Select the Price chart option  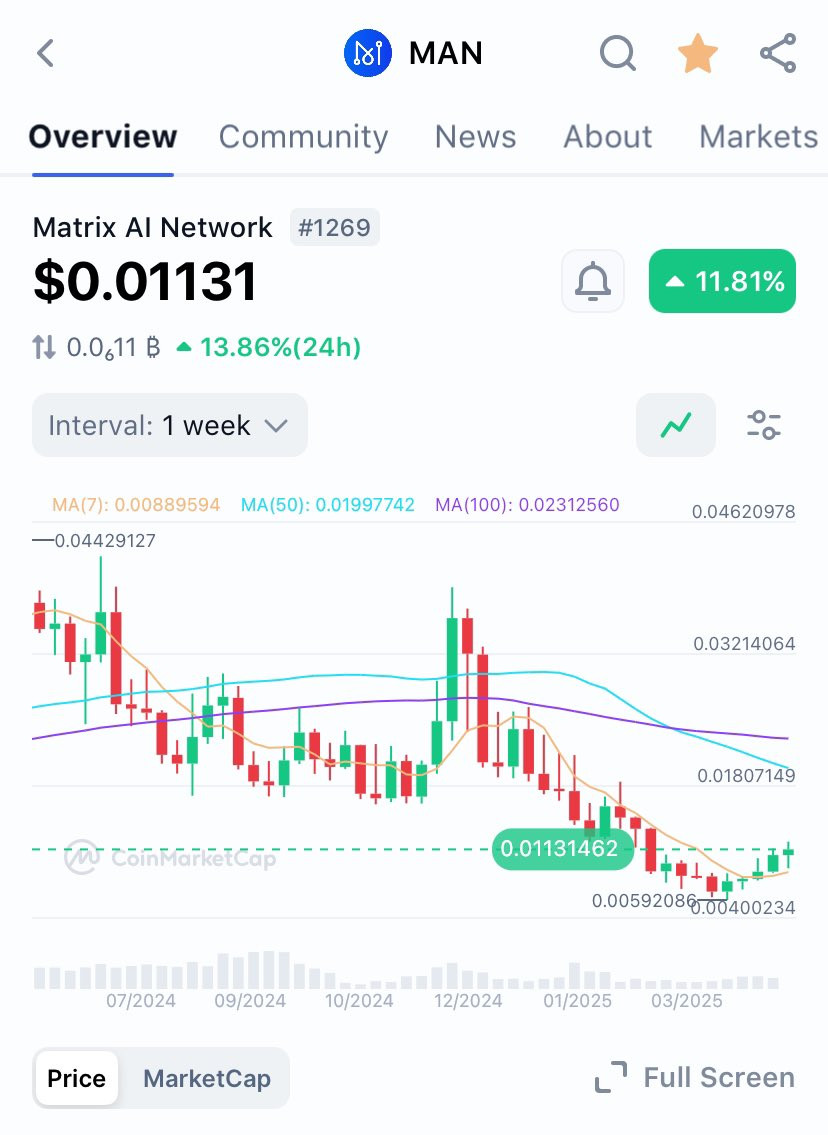tap(77, 1078)
